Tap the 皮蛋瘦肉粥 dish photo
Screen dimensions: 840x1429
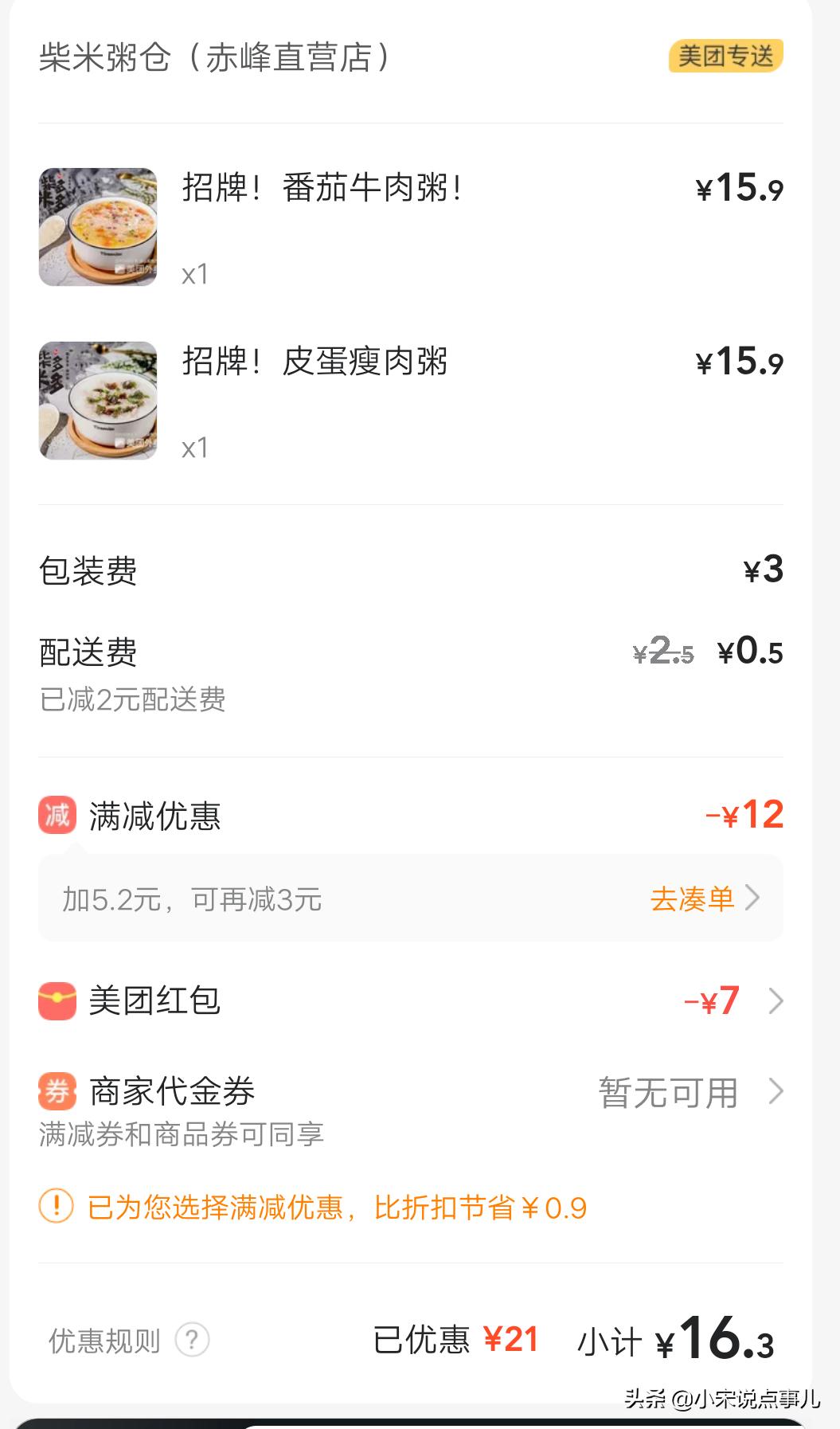coord(98,401)
